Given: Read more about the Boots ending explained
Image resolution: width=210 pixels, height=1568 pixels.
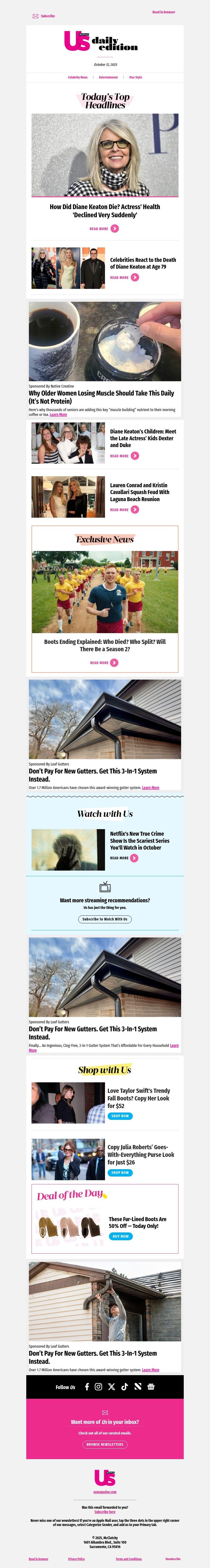Looking at the screenshot, I should click(x=104, y=663).
